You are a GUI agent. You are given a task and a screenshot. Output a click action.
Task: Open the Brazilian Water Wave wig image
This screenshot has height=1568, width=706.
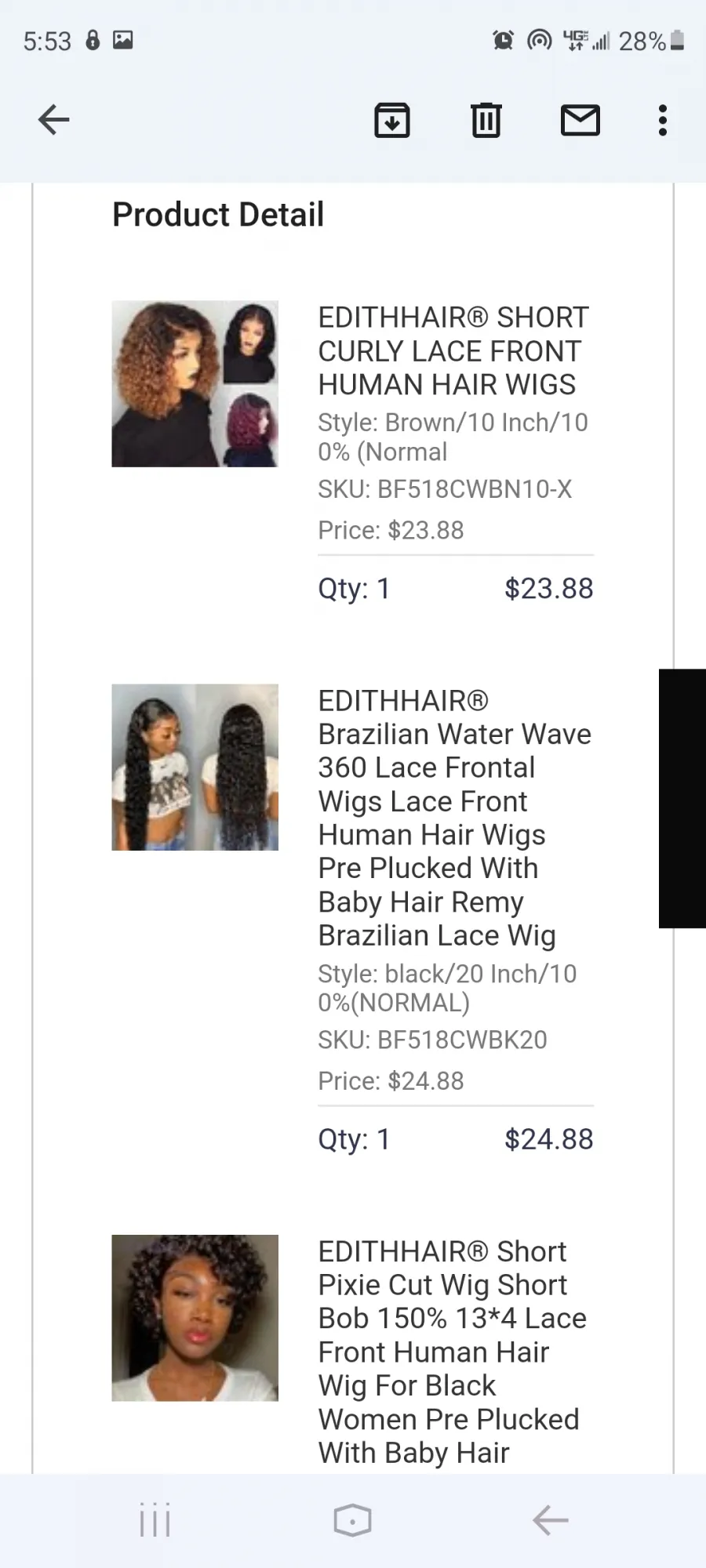point(195,768)
